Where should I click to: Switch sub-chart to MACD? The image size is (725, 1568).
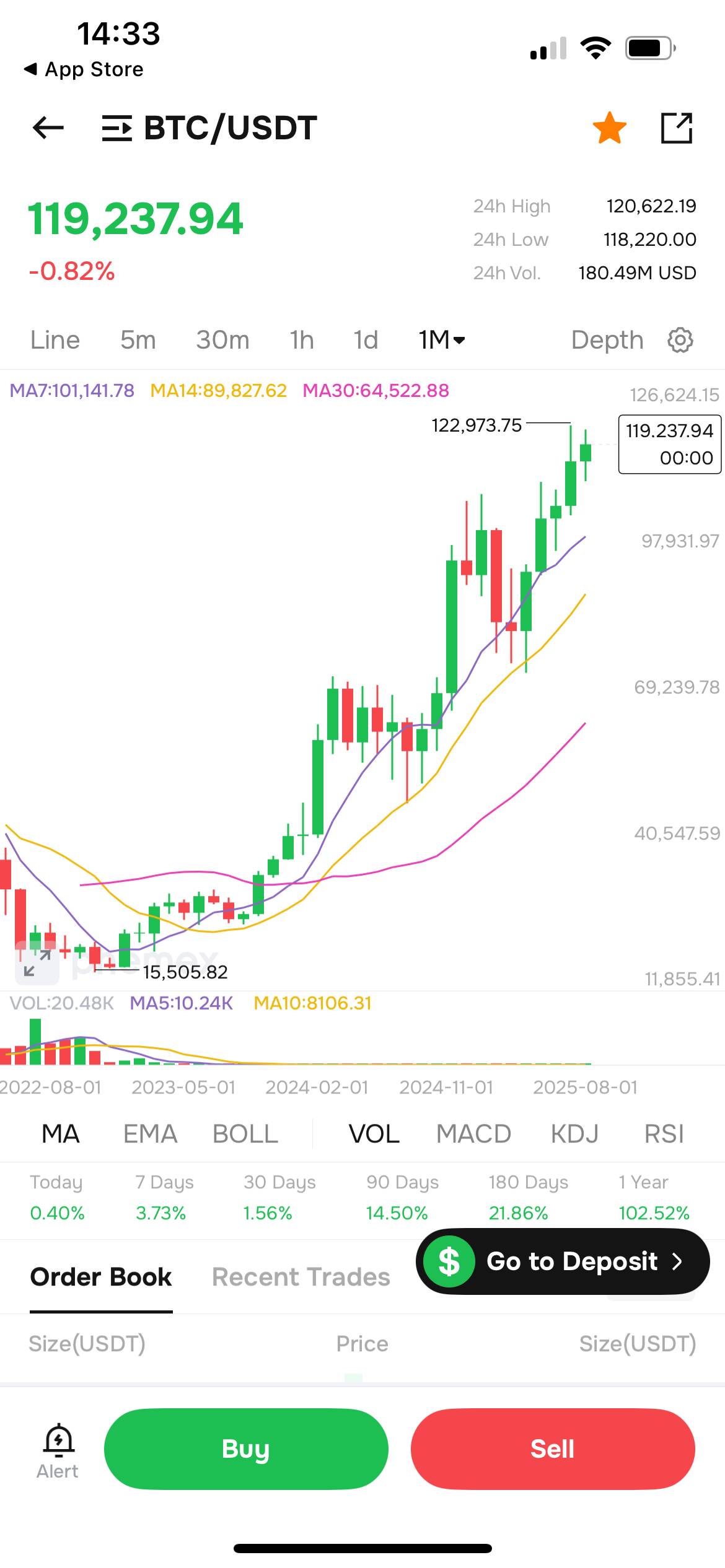point(473,1134)
